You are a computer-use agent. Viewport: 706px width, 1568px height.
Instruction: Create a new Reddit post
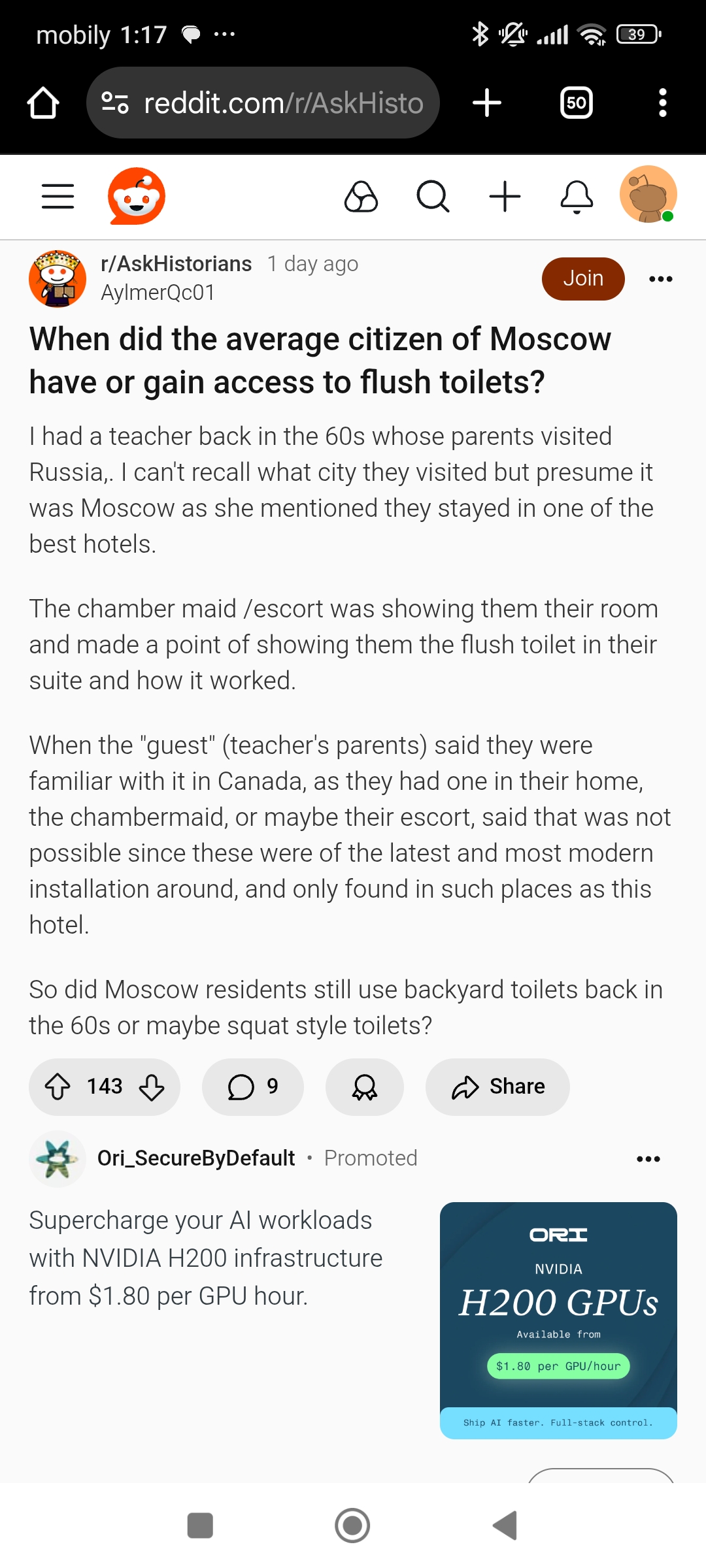pos(505,196)
